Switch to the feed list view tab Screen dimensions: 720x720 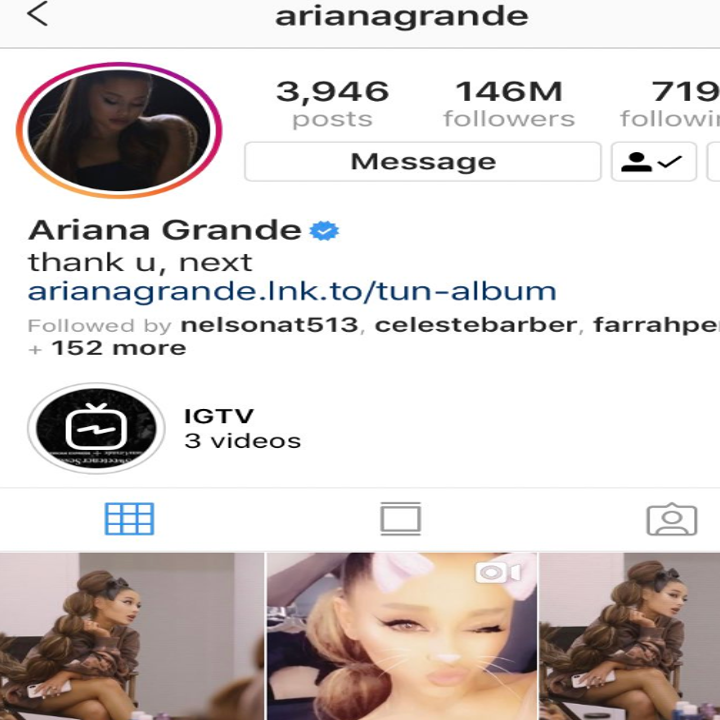pos(400,519)
